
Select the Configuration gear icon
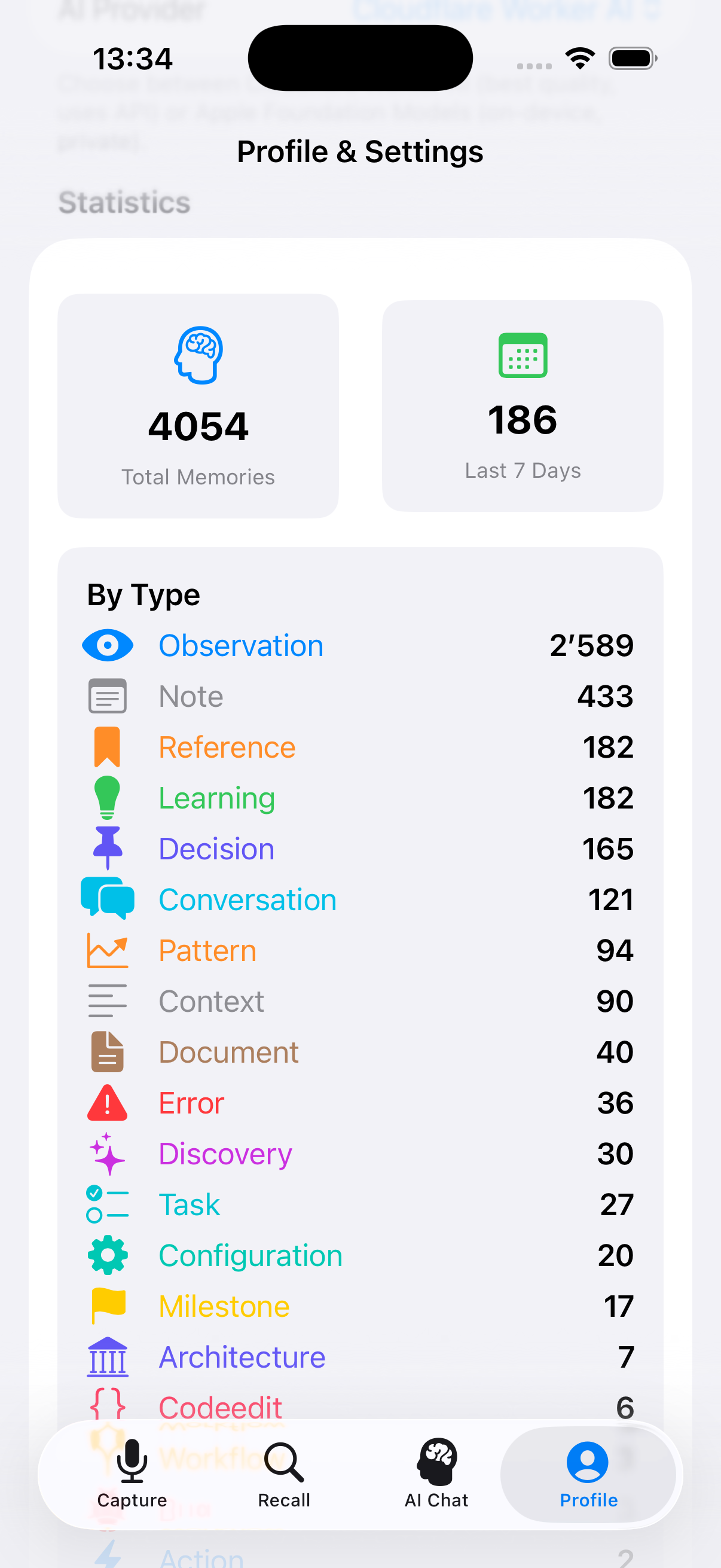107,1255
